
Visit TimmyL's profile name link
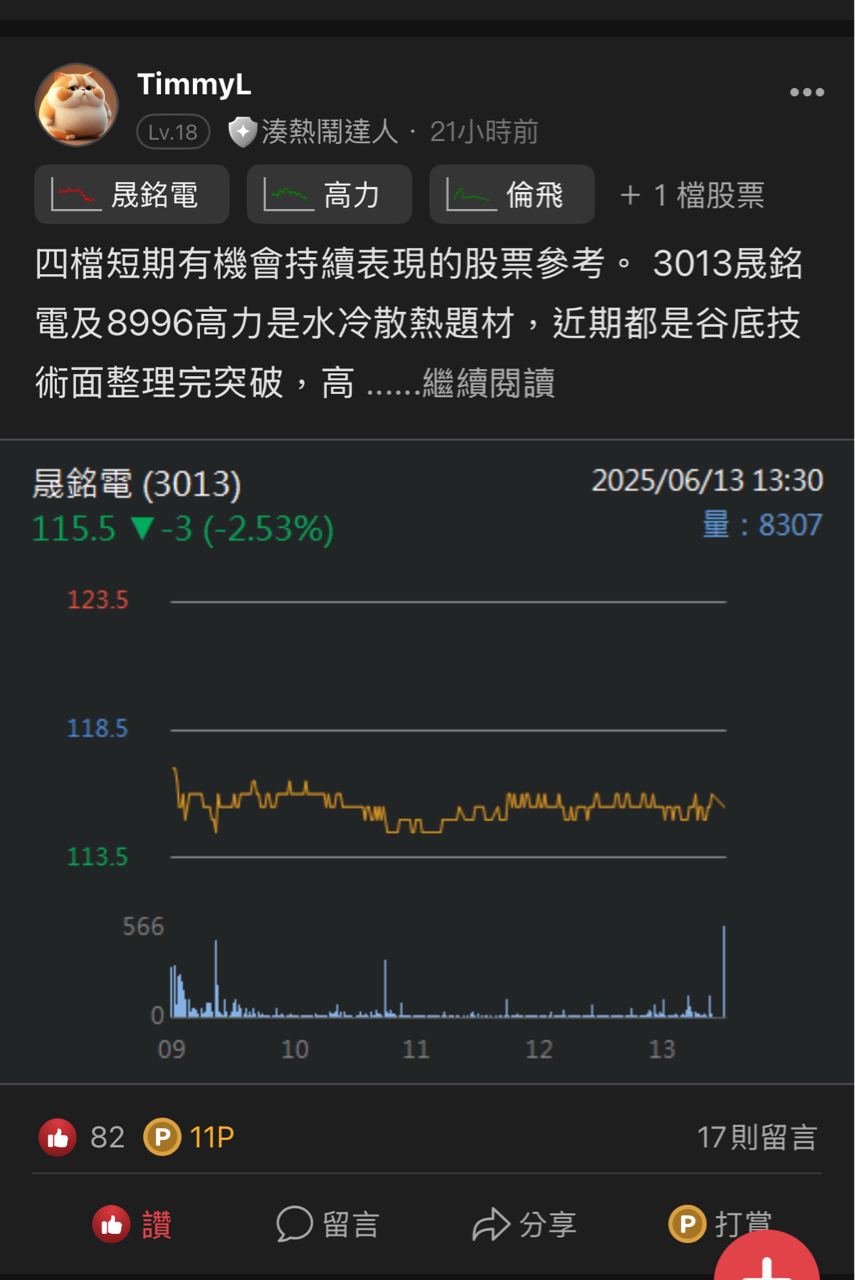pyautogui.click(x=192, y=86)
